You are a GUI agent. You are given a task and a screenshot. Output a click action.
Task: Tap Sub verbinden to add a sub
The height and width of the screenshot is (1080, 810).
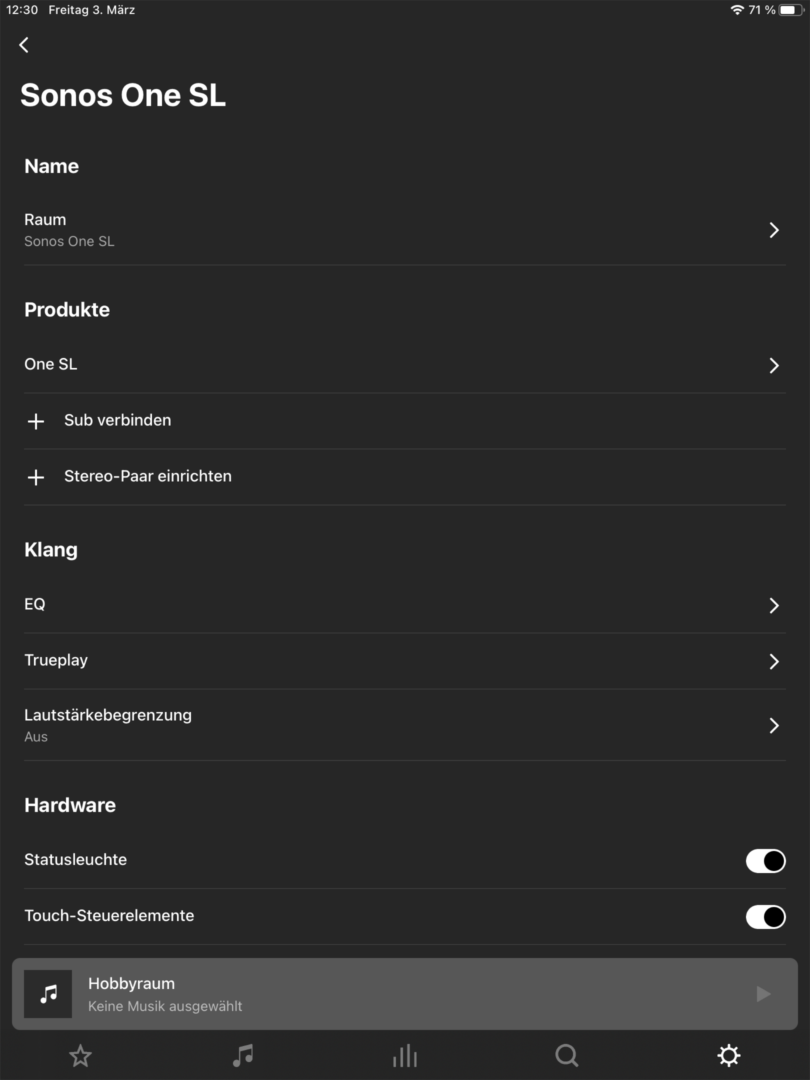pyautogui.click(x=116, y=421)
